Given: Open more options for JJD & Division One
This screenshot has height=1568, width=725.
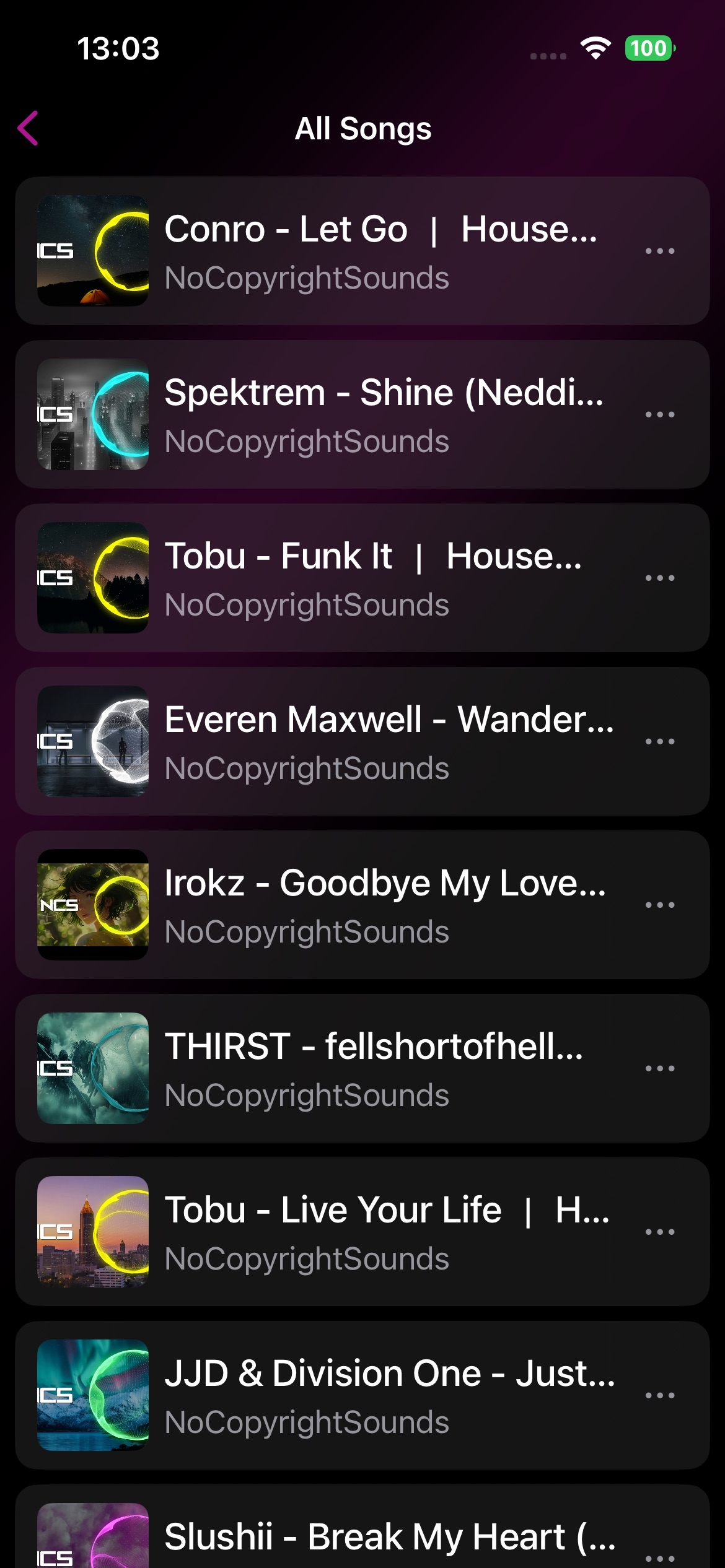Looking at the screenshot, I should click(659, 1395).
